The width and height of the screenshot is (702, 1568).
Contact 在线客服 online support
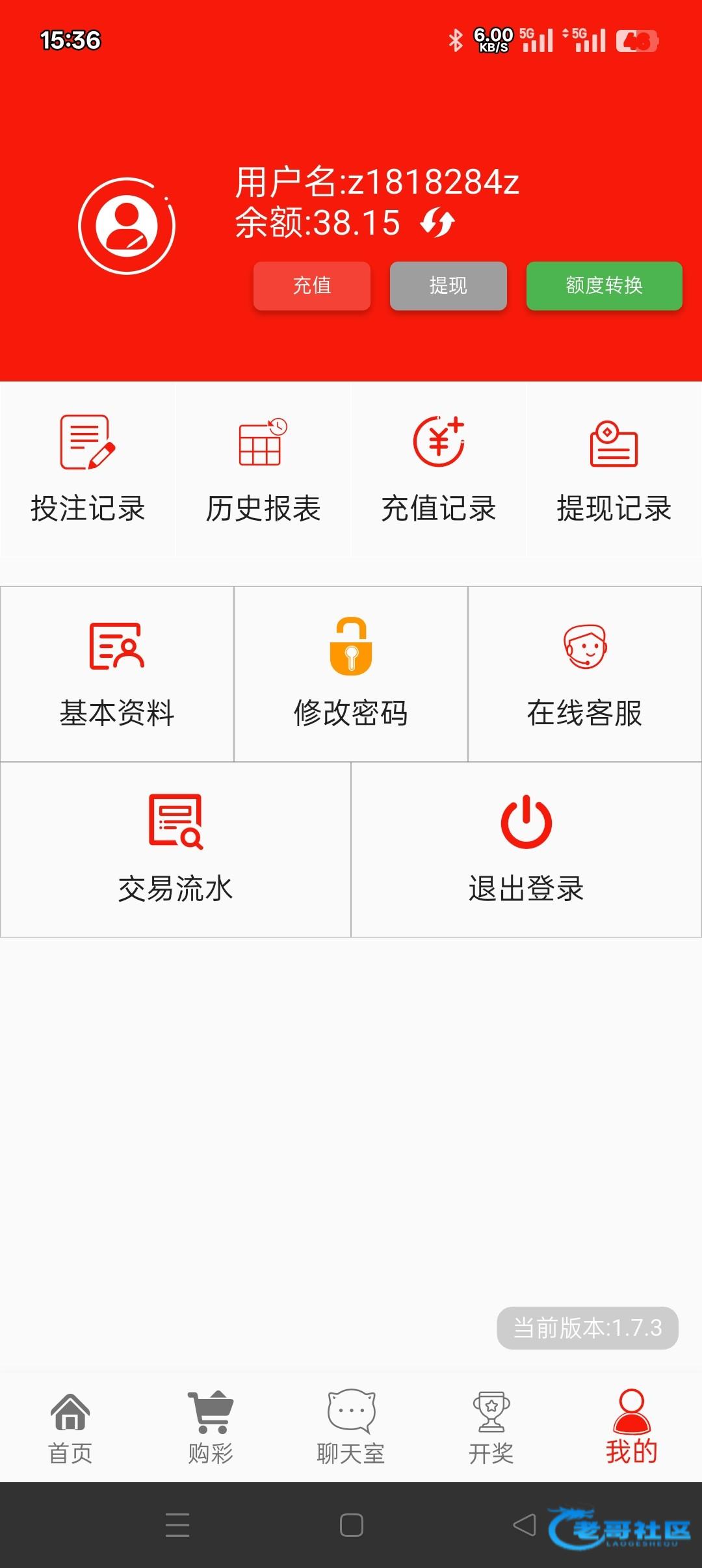(x=585, y=674)
